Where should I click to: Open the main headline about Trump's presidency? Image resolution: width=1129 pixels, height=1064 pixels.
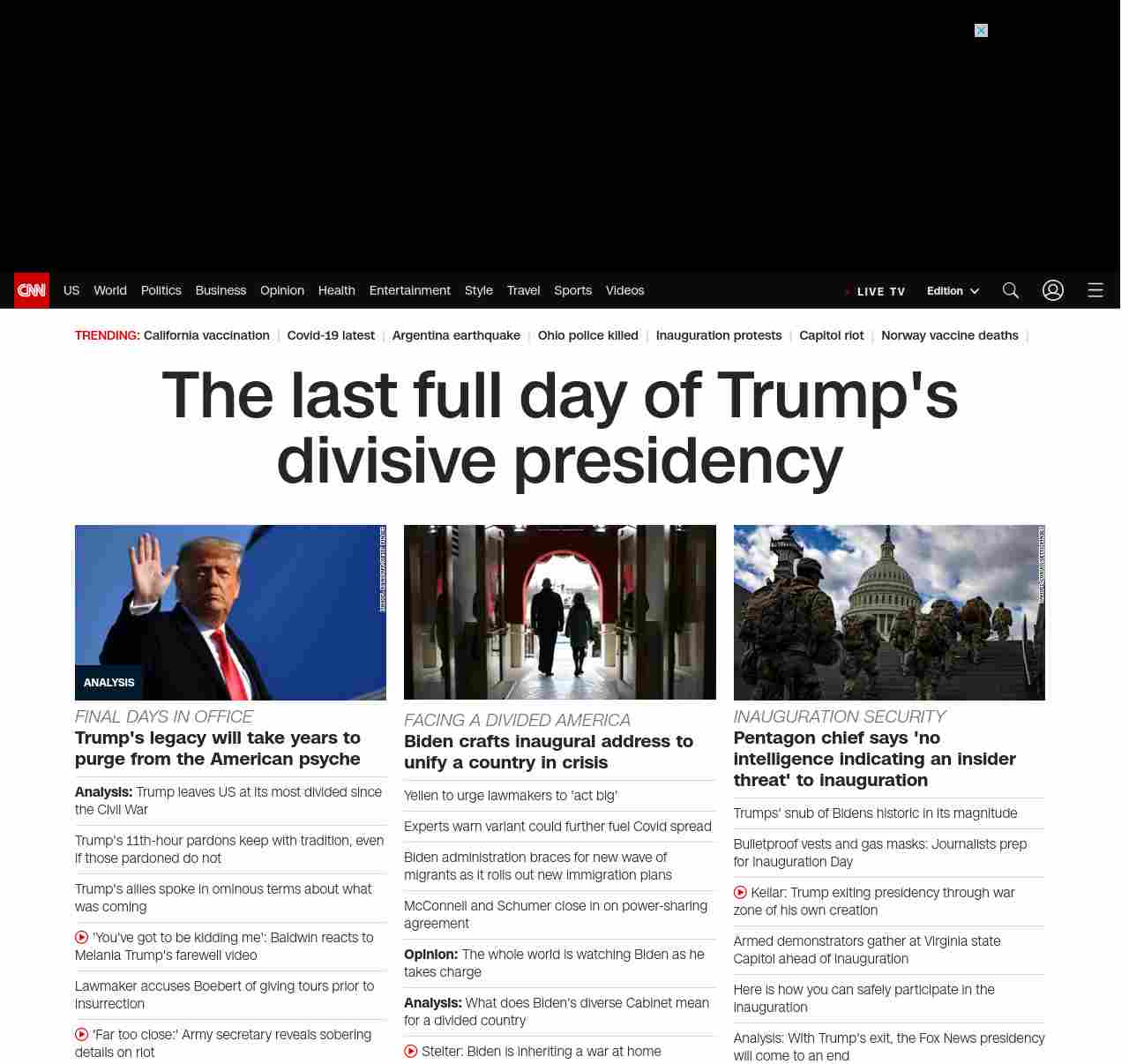click(x=559, y=428)
